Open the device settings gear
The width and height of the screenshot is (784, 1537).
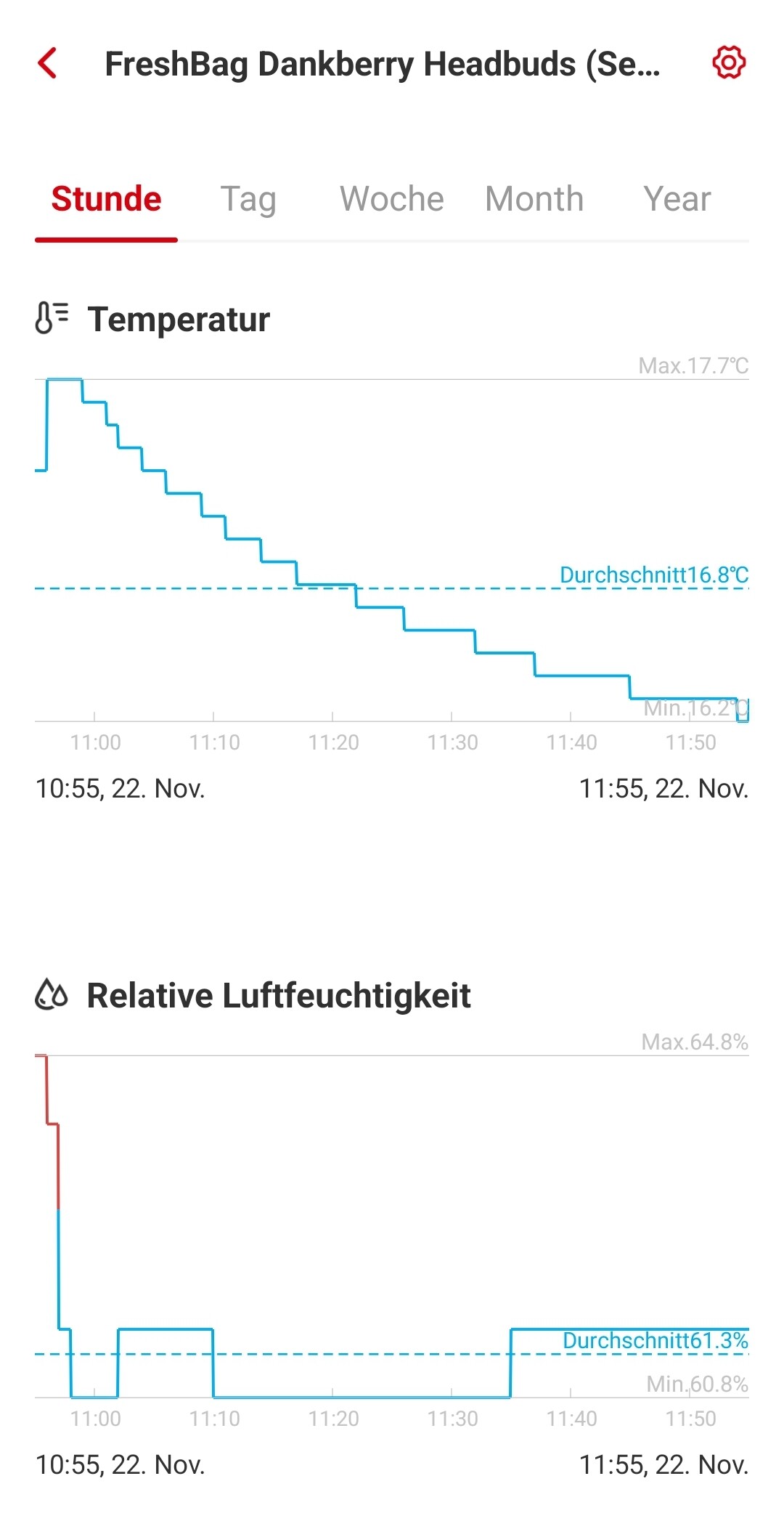[729, 62]
